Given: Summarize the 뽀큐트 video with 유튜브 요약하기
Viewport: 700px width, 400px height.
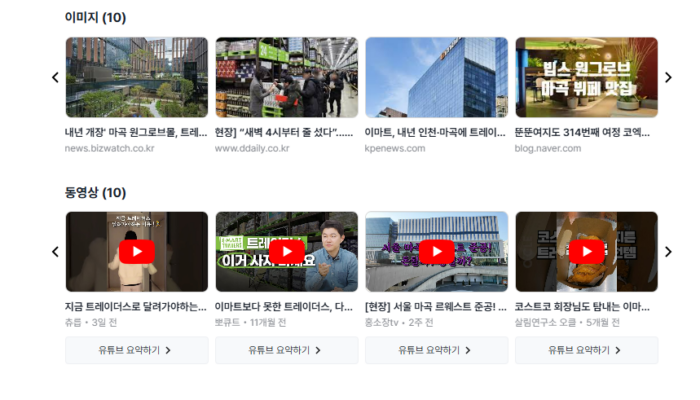Looking at the screenshot, I should coord(286,350).
